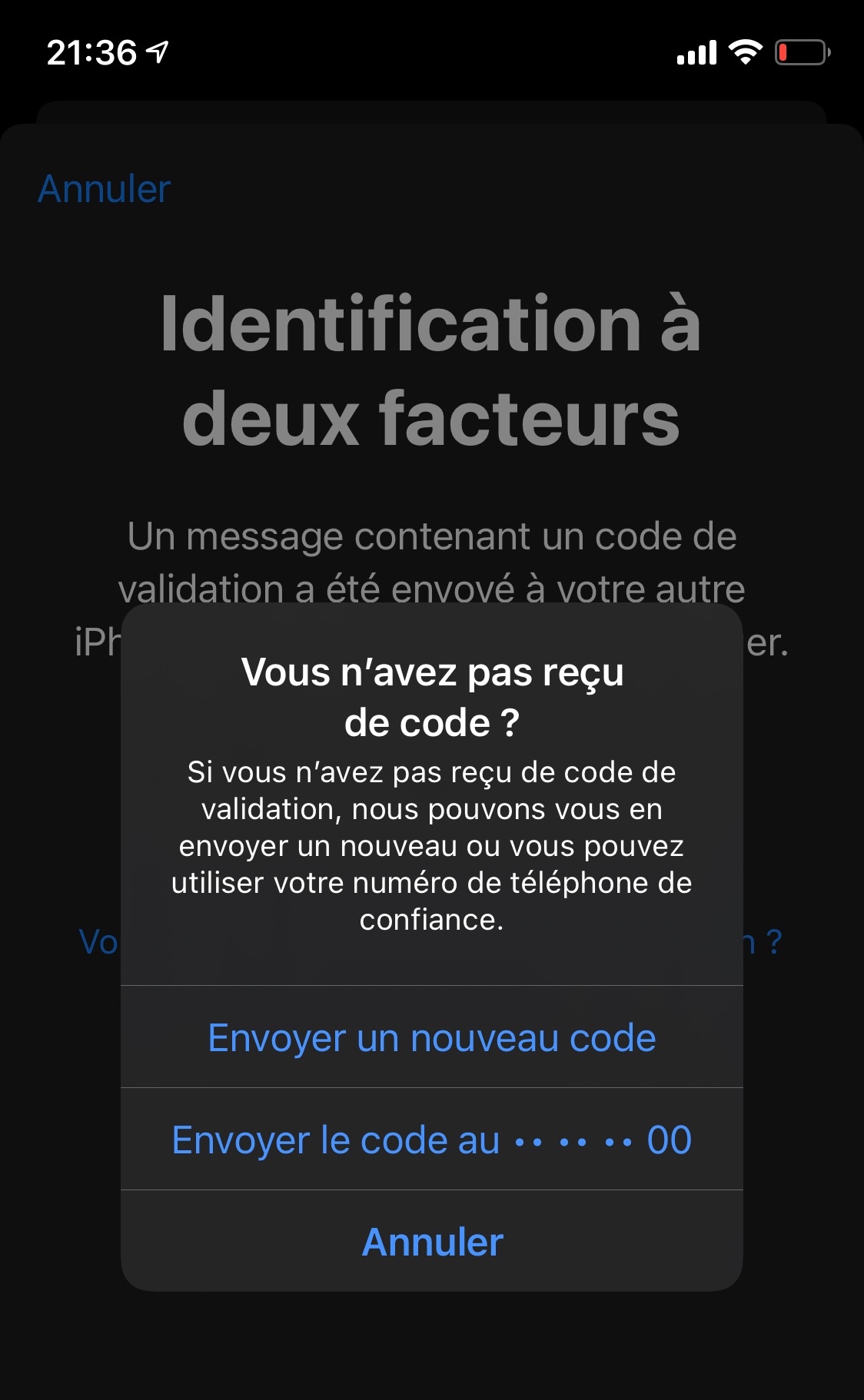Send the code to the number ending in 00
Screen dimensions: 864x1400
coord(431,1140)
